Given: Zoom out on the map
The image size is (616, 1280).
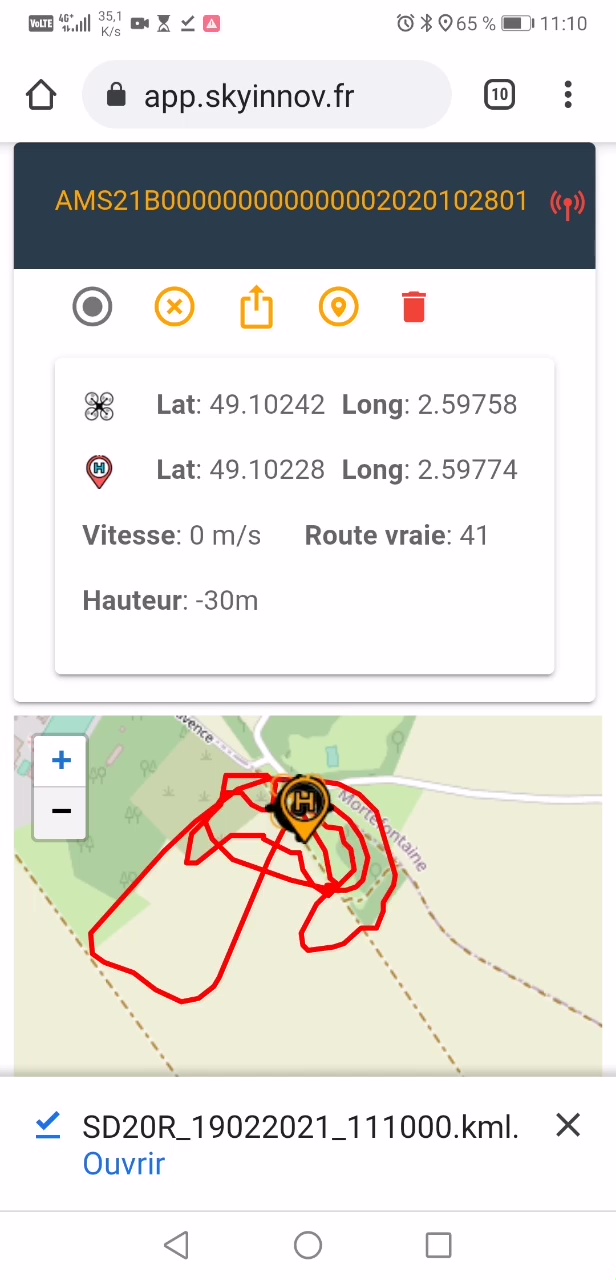Looking at the screenshot, I should click(61, 811).
